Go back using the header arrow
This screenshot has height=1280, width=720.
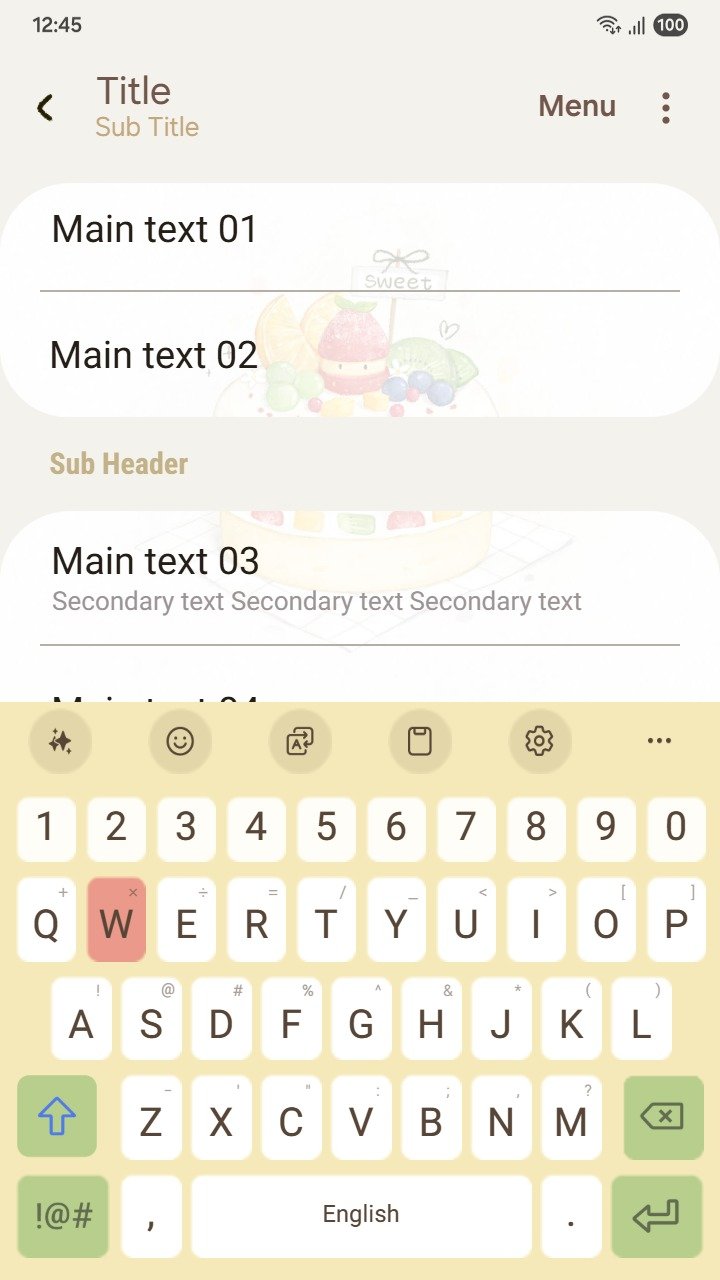pos(45,108)
